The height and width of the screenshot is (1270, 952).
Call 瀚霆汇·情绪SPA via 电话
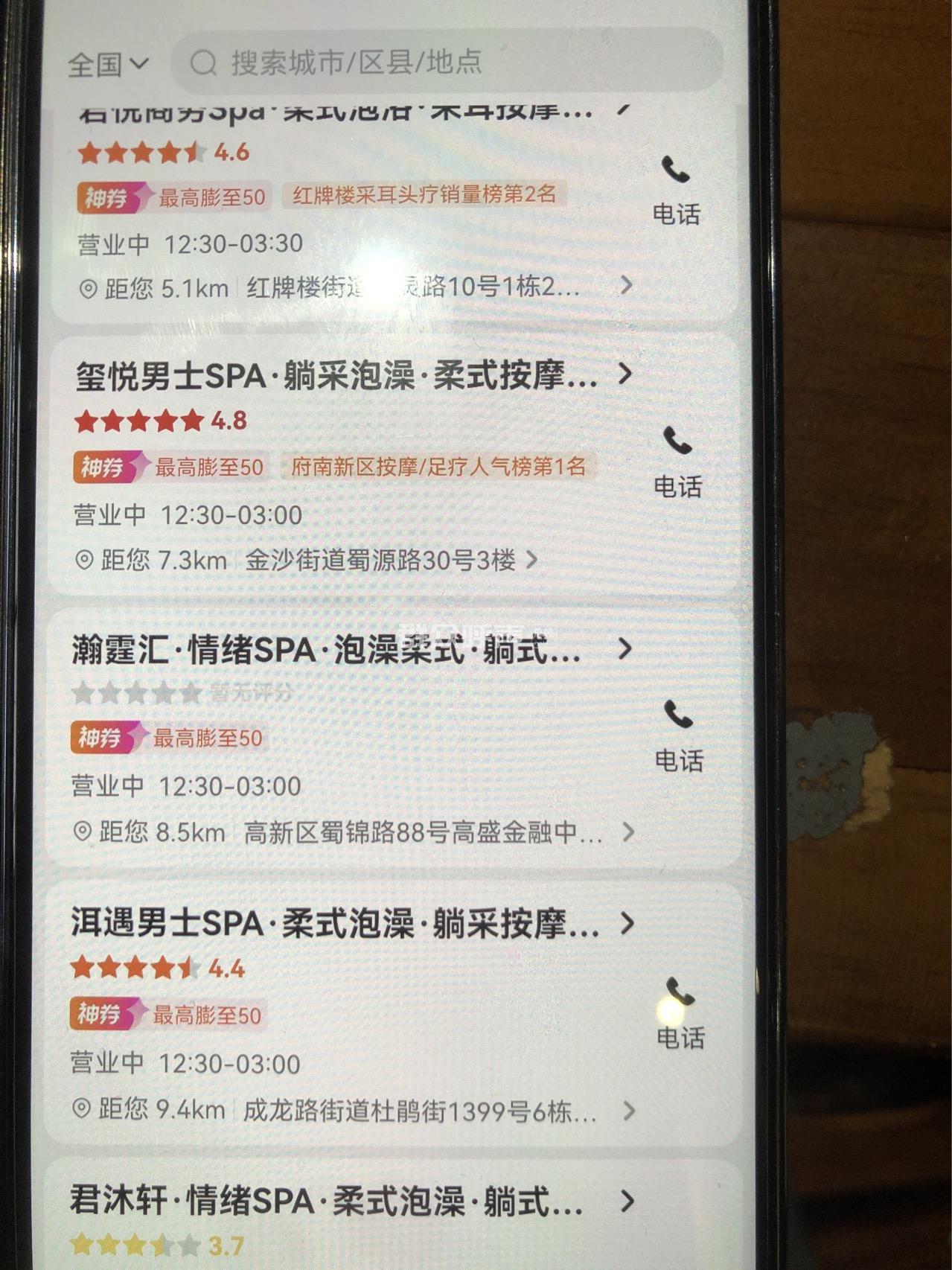[678, 736]
